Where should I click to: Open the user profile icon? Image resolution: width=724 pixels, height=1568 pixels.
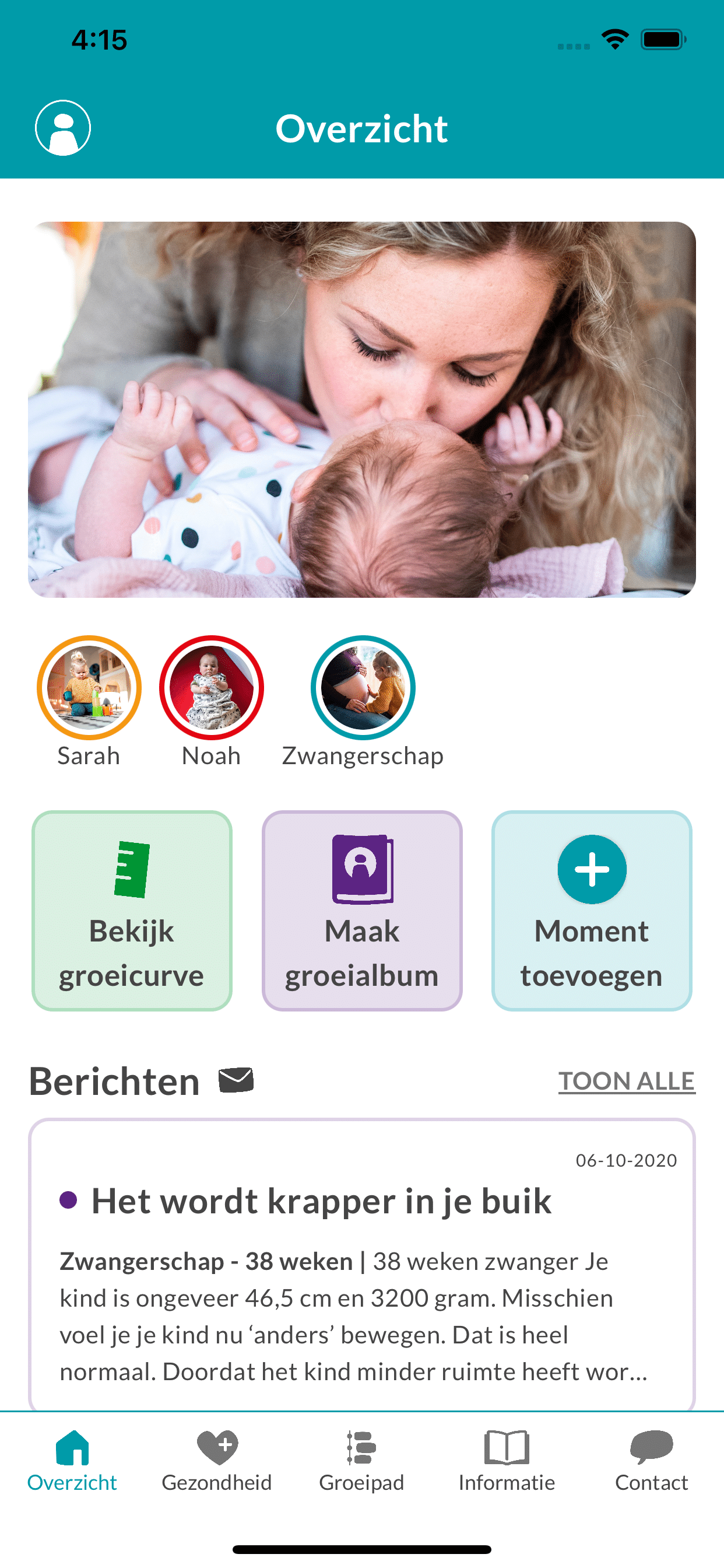click(x=63, y=128)
